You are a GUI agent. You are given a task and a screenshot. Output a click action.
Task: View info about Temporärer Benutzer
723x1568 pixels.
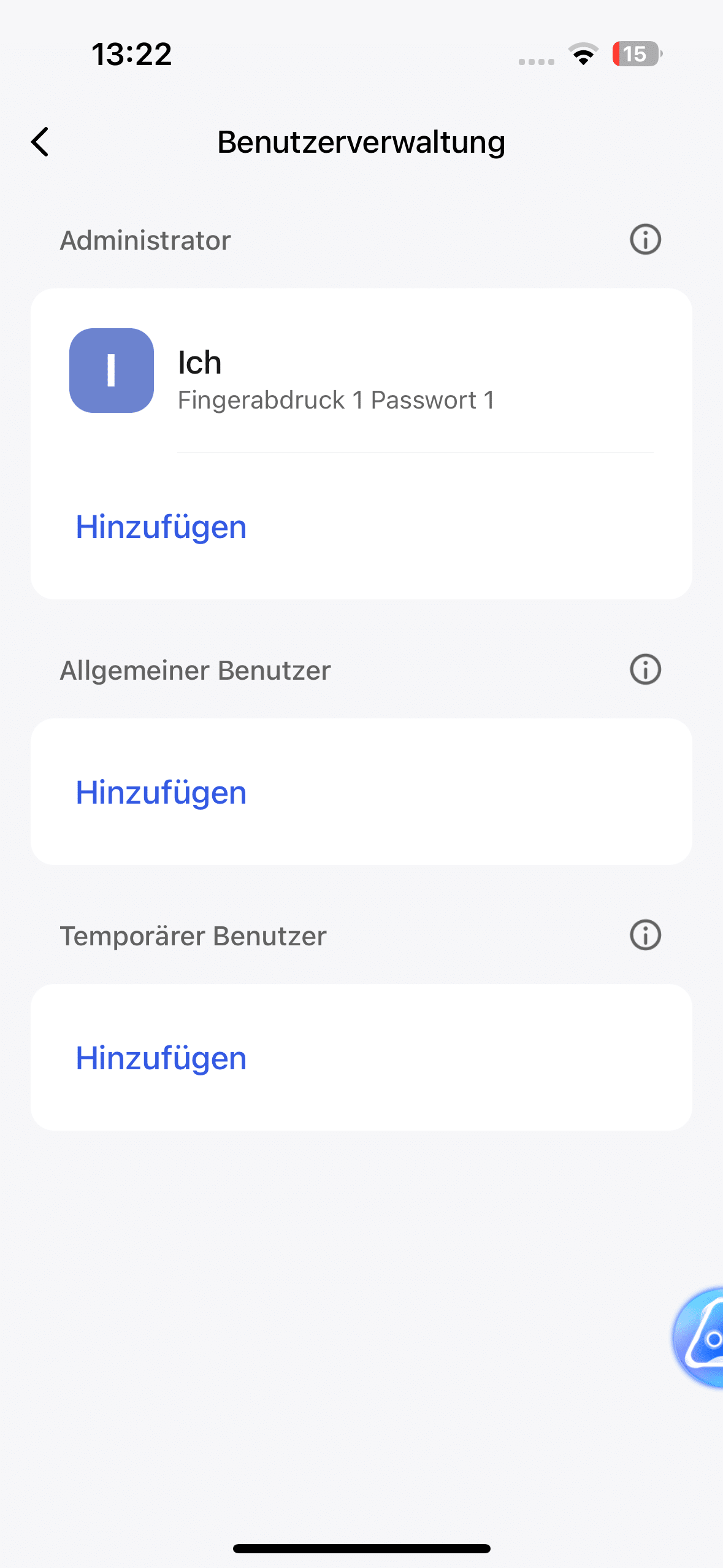point(645,936)
